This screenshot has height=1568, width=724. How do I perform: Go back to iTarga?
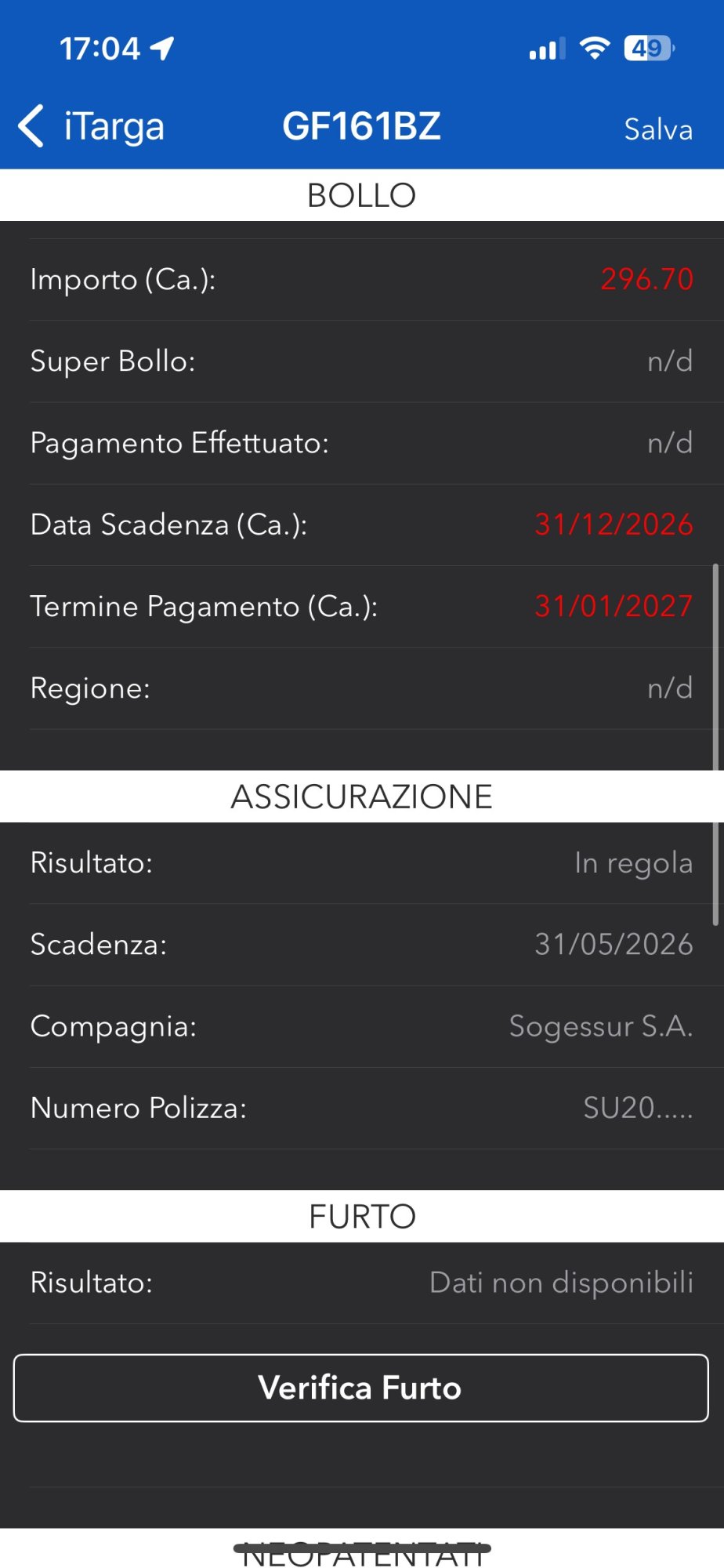tap(91, 127)
